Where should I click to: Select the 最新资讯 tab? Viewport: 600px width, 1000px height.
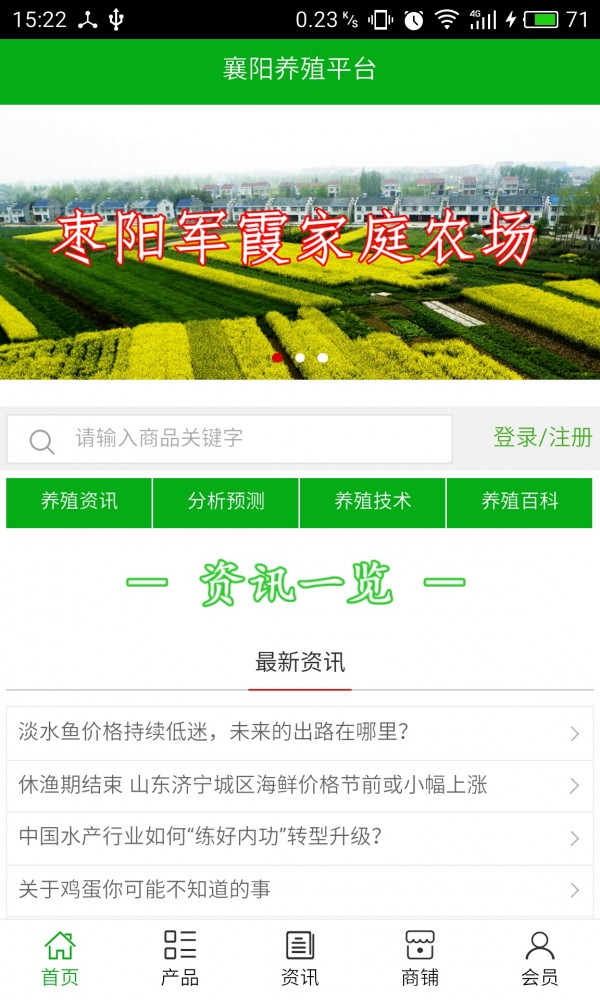click(x=300, y=663)
